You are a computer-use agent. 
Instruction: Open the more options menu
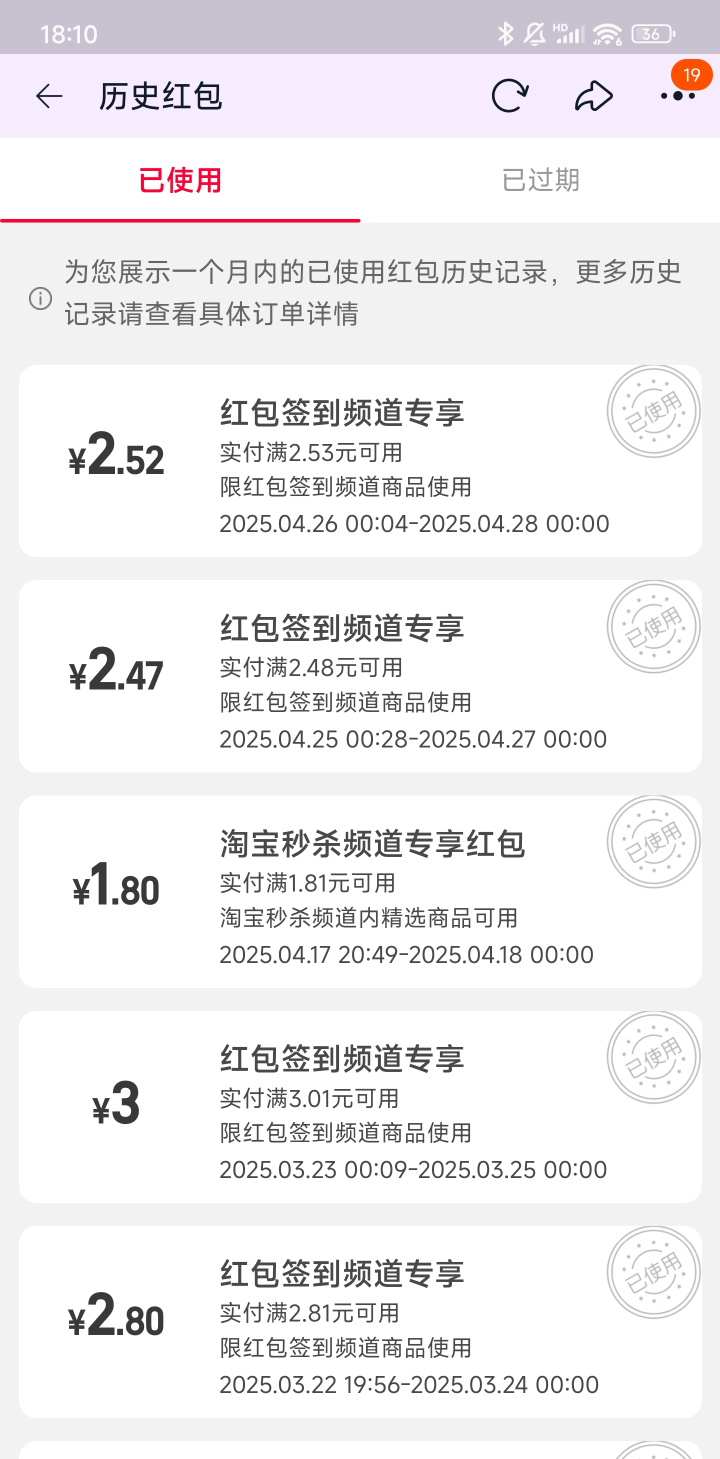pyautogui.click(x=678, y=96)
